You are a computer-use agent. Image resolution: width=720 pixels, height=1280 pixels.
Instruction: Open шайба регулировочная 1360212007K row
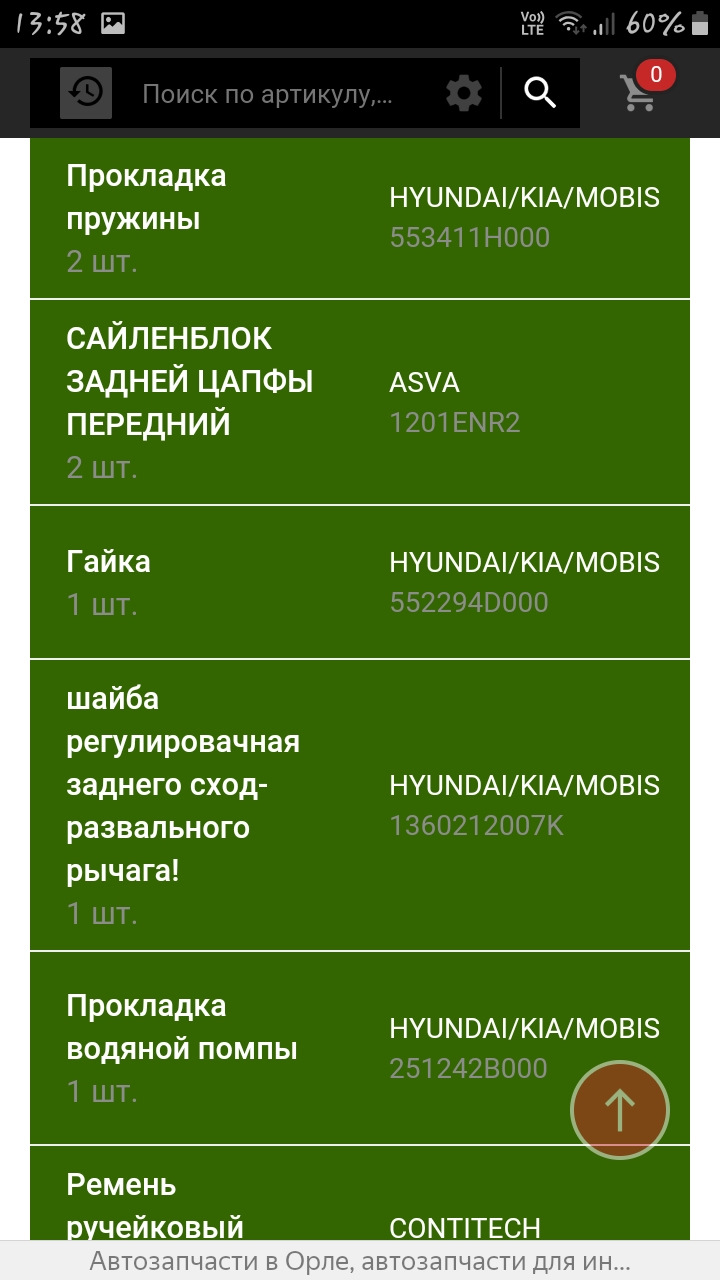[x=360, y=805]
